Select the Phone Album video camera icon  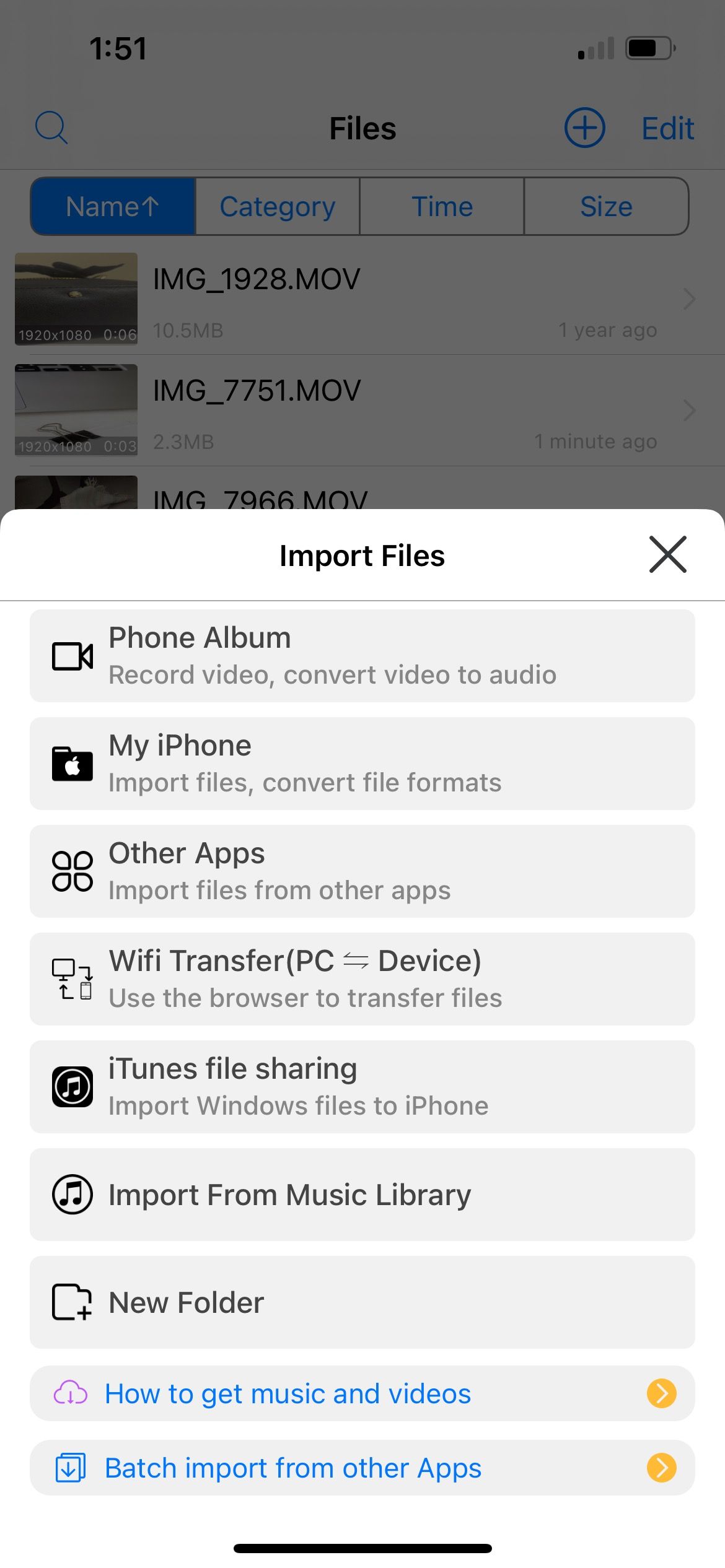(72, 655)
